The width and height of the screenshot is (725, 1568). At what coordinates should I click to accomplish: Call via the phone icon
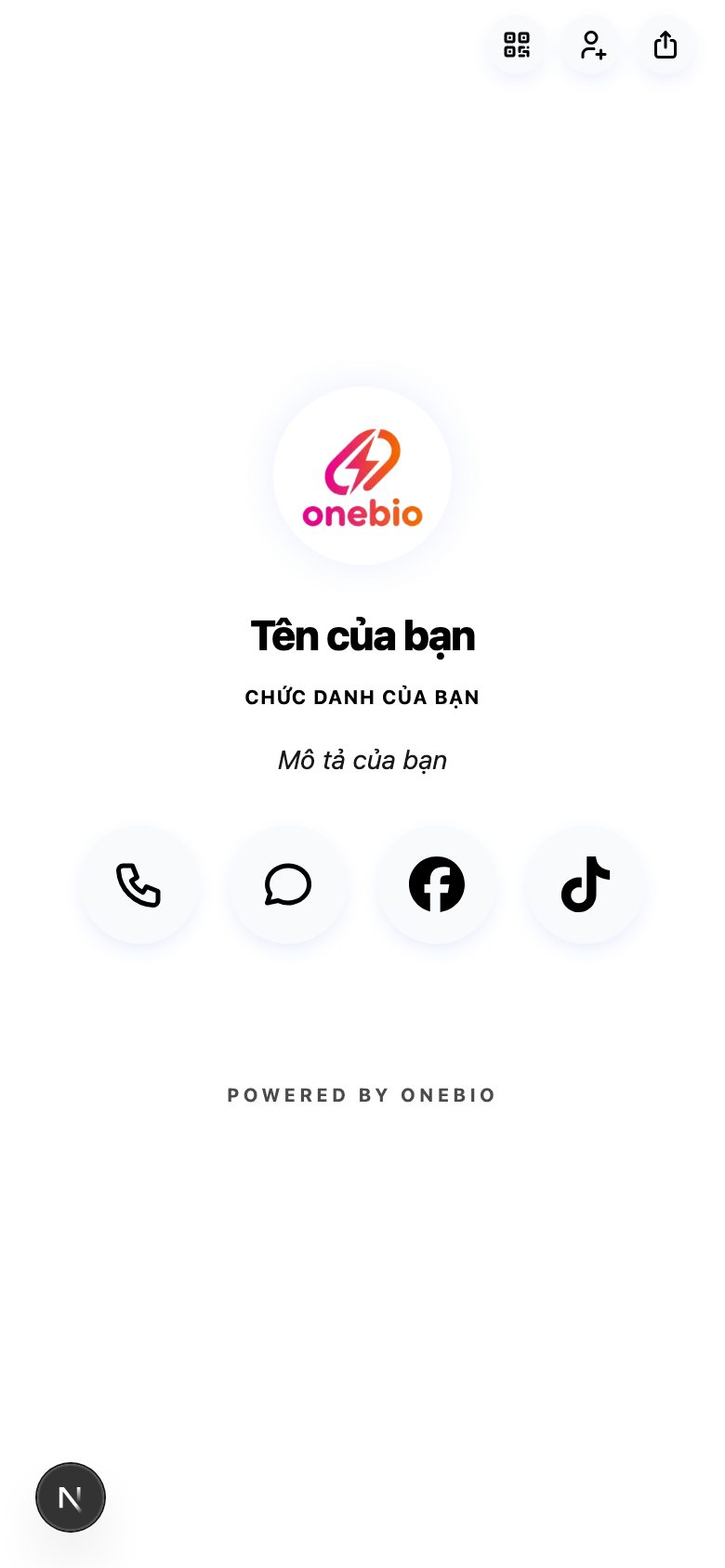point(139,884)
